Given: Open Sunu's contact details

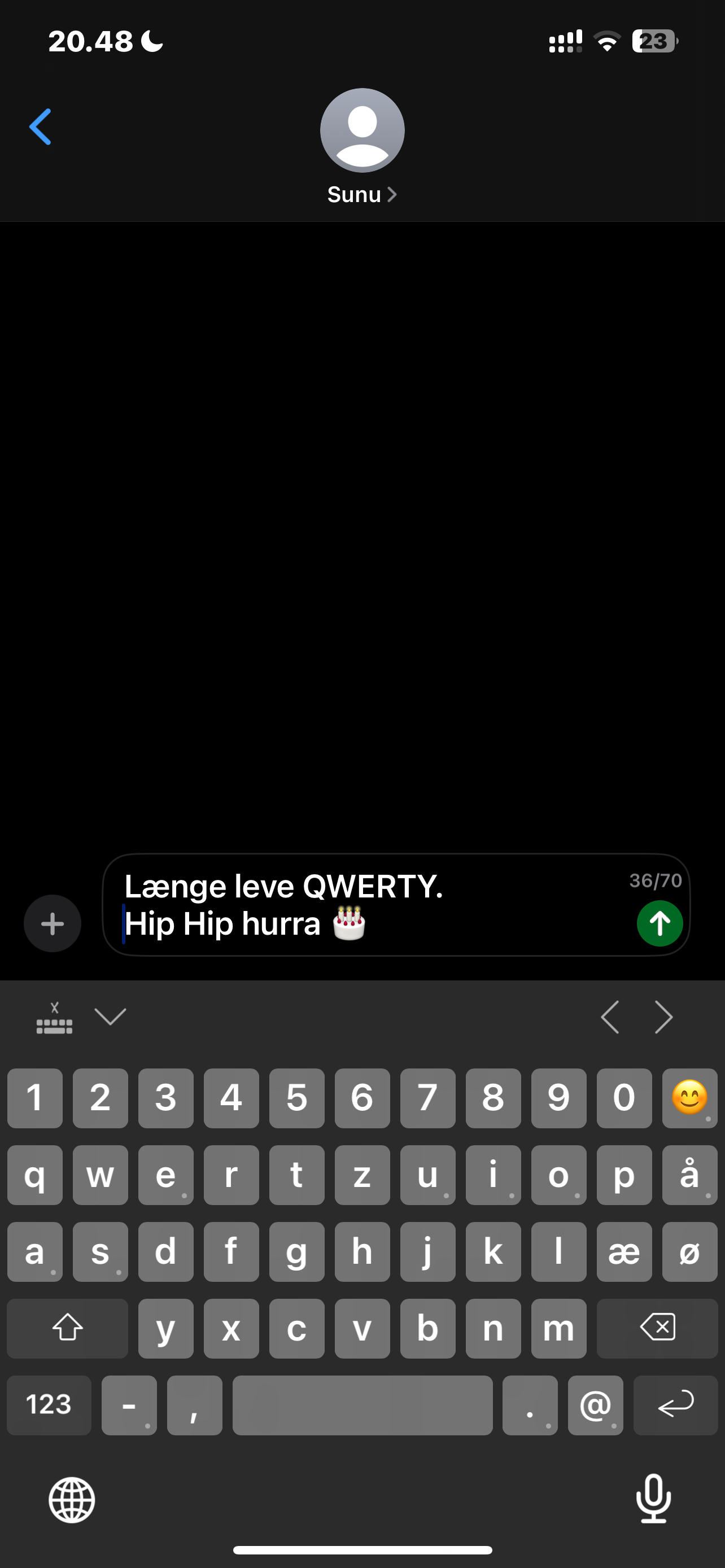Looking at the screenshot, I should (x=361, y=194).
